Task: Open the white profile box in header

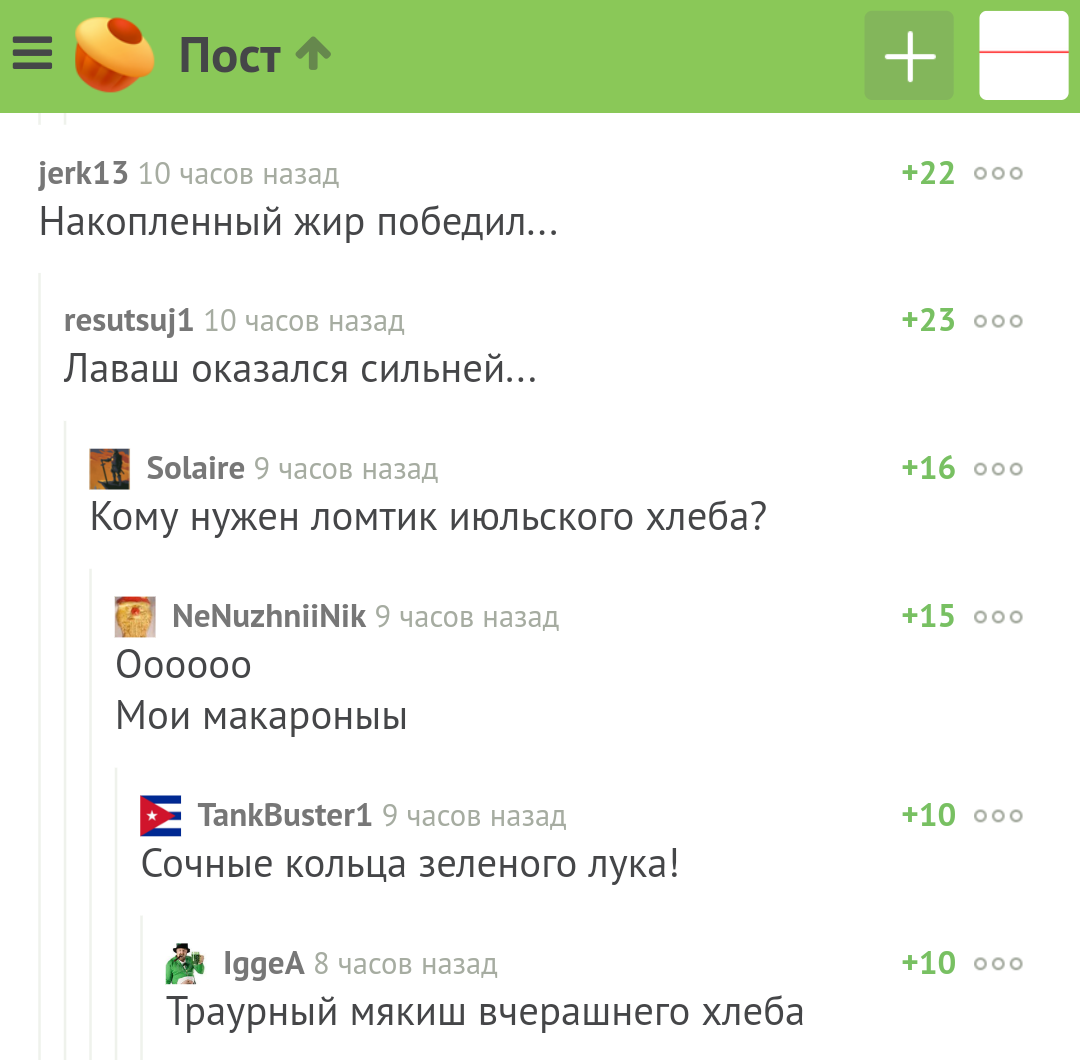Action: [1023, 56]
